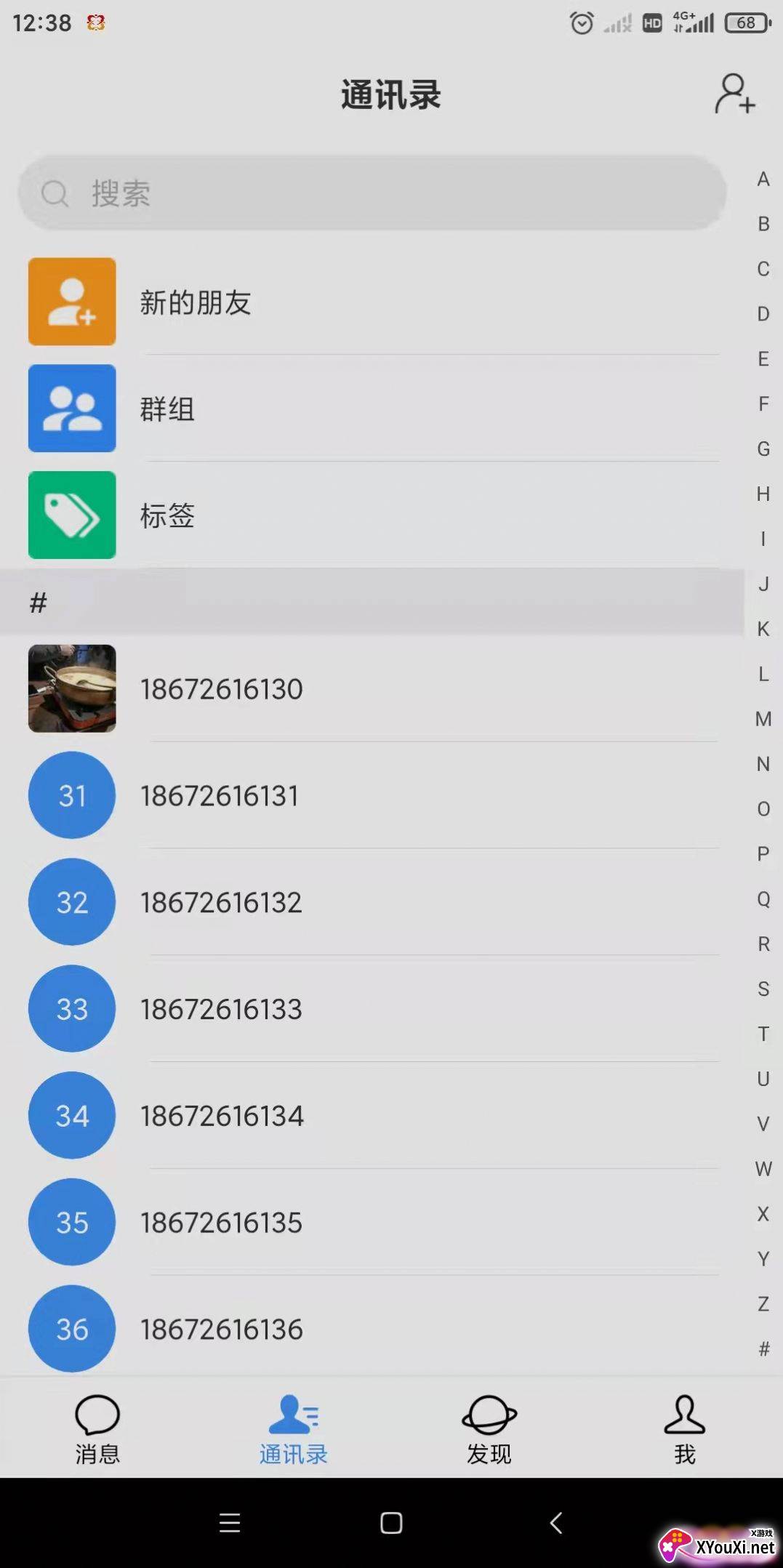The width and height of the screenshot is (783, 1568).
Task: Jump to letter A in index
Action: [x=763, y=179]
